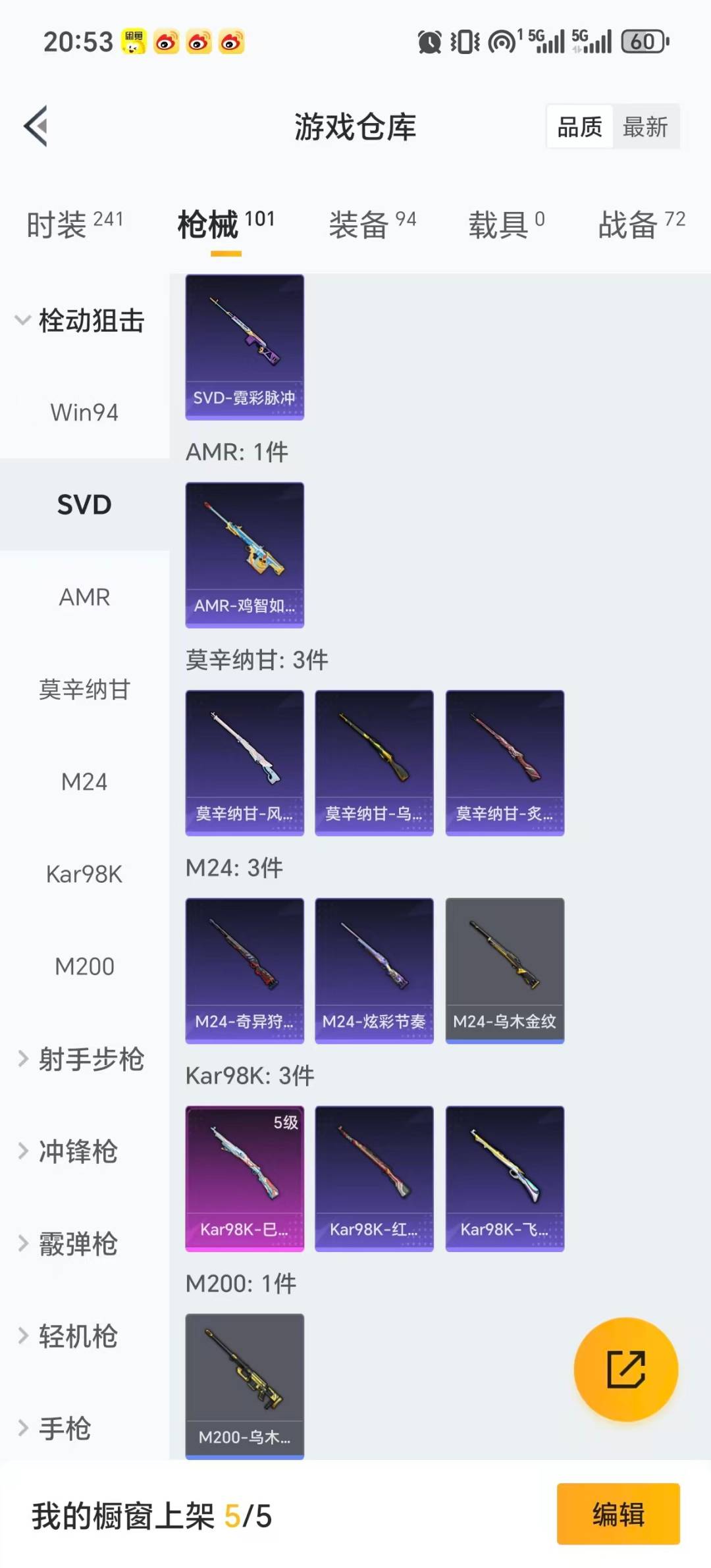Sort inventory by 品质 quality

(x=578, y=126)
